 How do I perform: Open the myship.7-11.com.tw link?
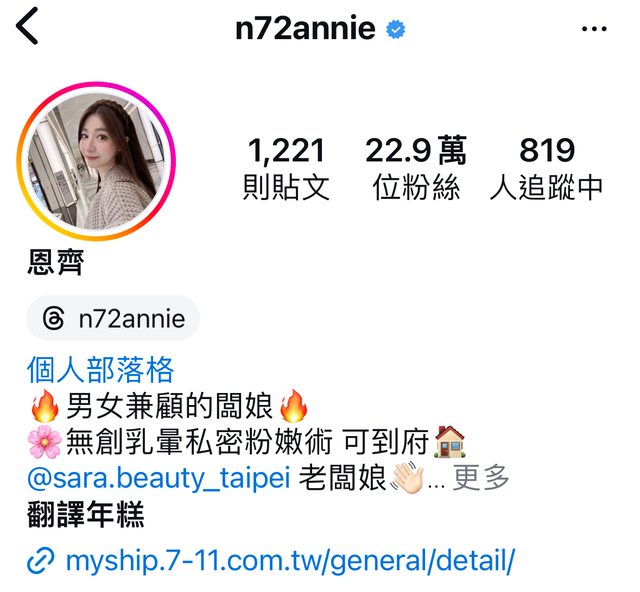(288, 561)
